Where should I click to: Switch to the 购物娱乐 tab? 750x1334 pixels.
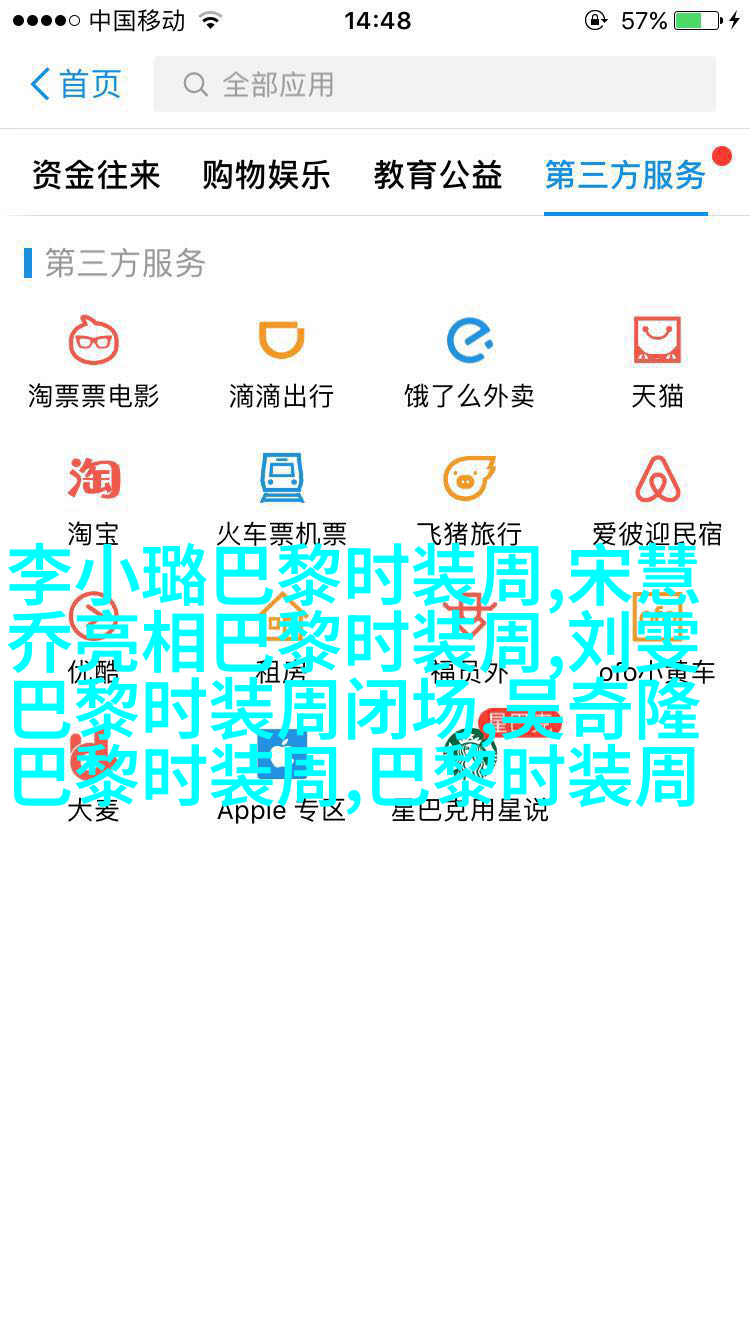(x=266, y=175)
